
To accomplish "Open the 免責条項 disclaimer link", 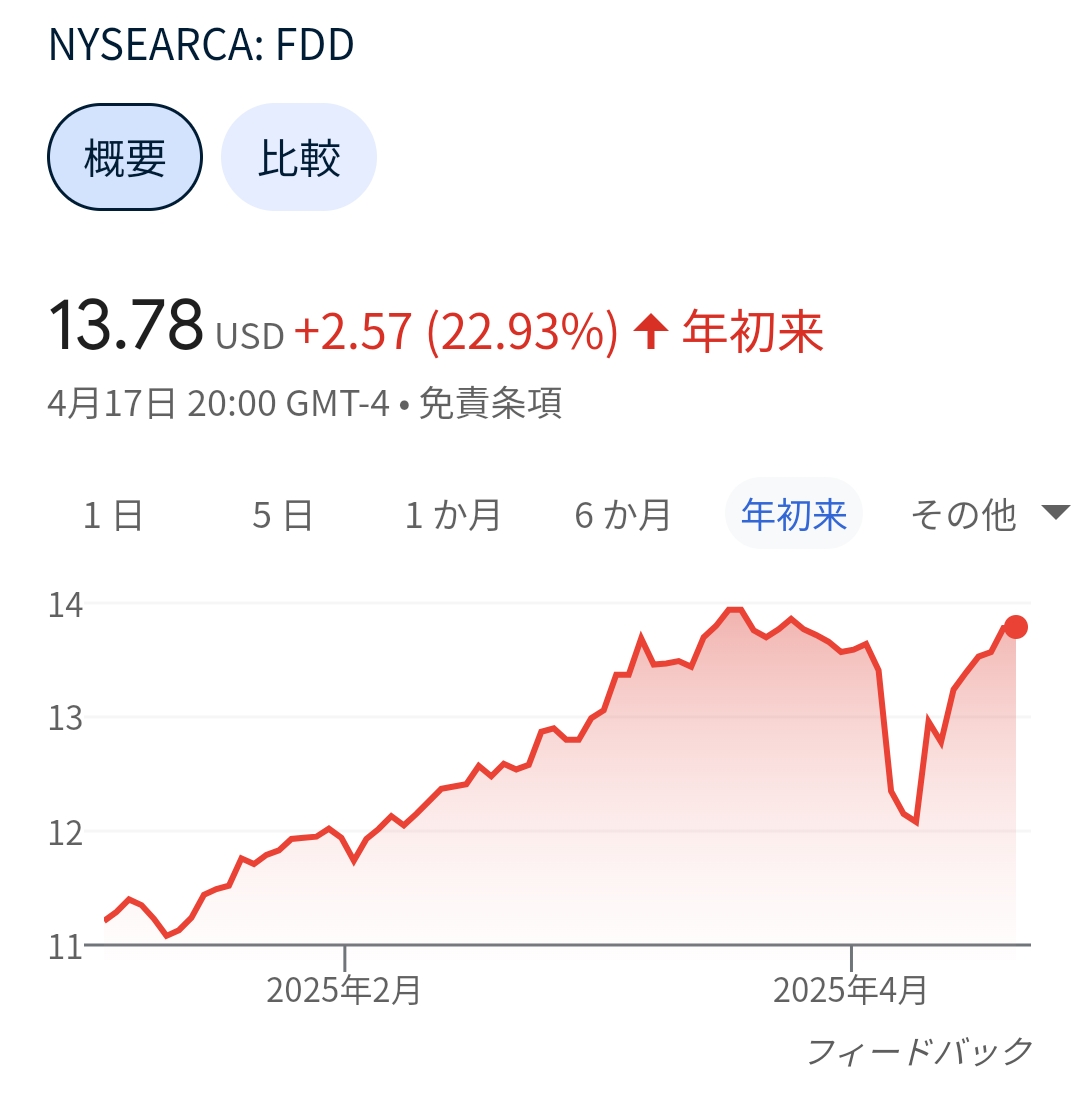I will (x=490, y=403).
